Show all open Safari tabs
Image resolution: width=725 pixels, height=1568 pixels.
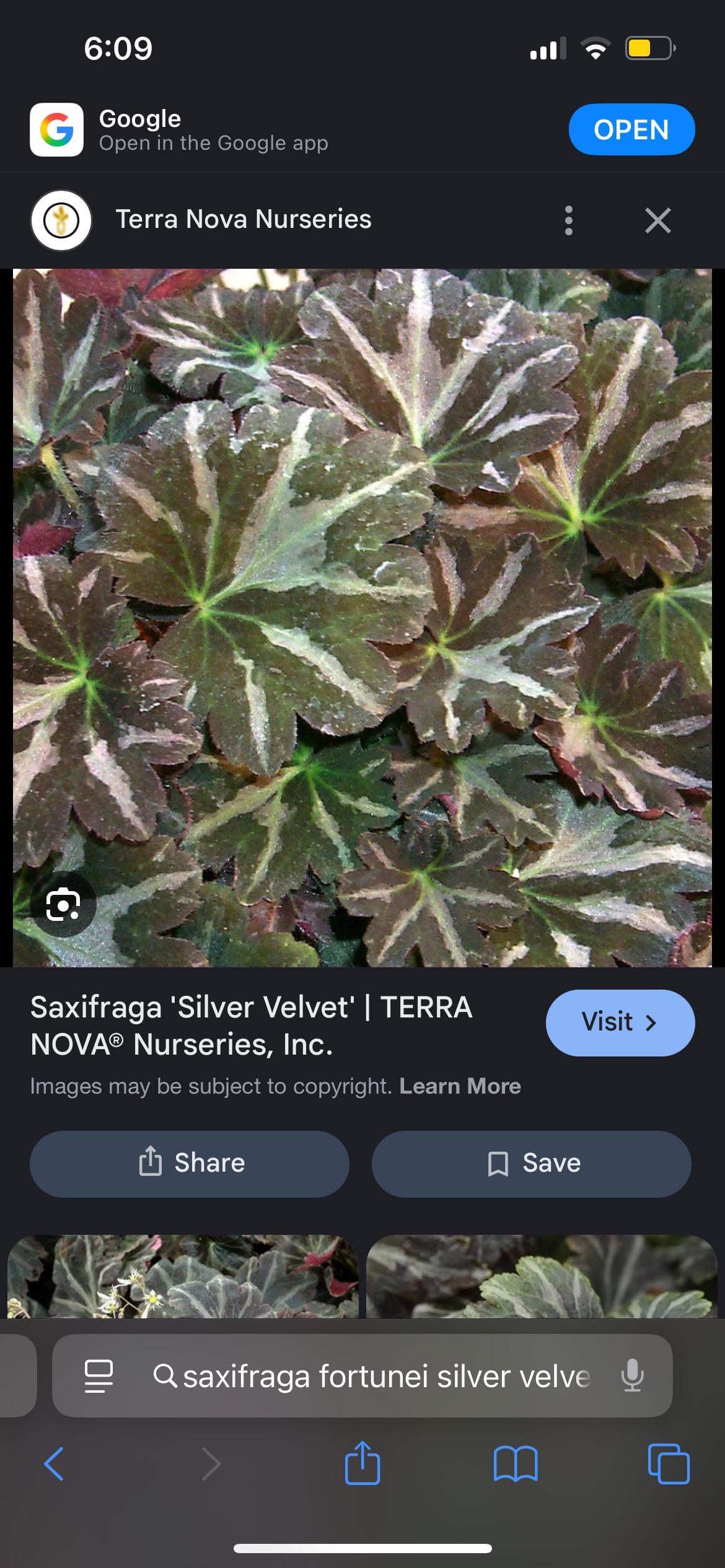(x=668, y=1465)
